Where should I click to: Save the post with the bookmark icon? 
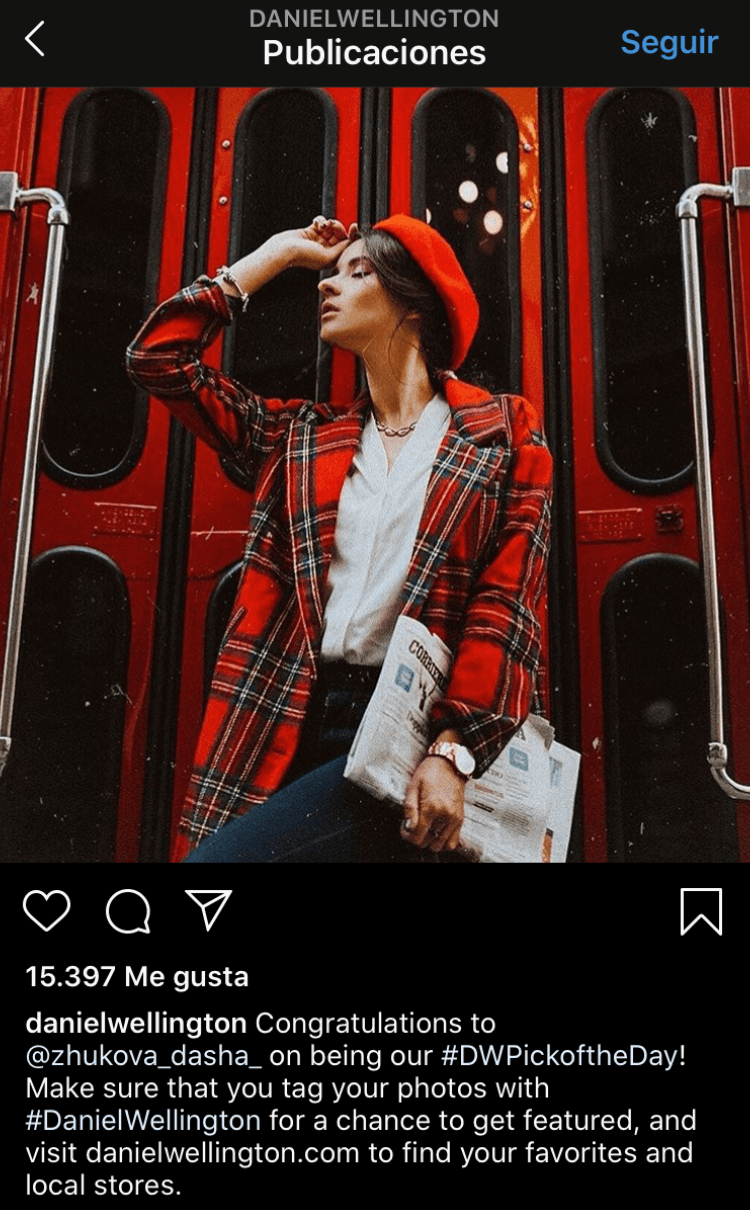pos(700,912)
